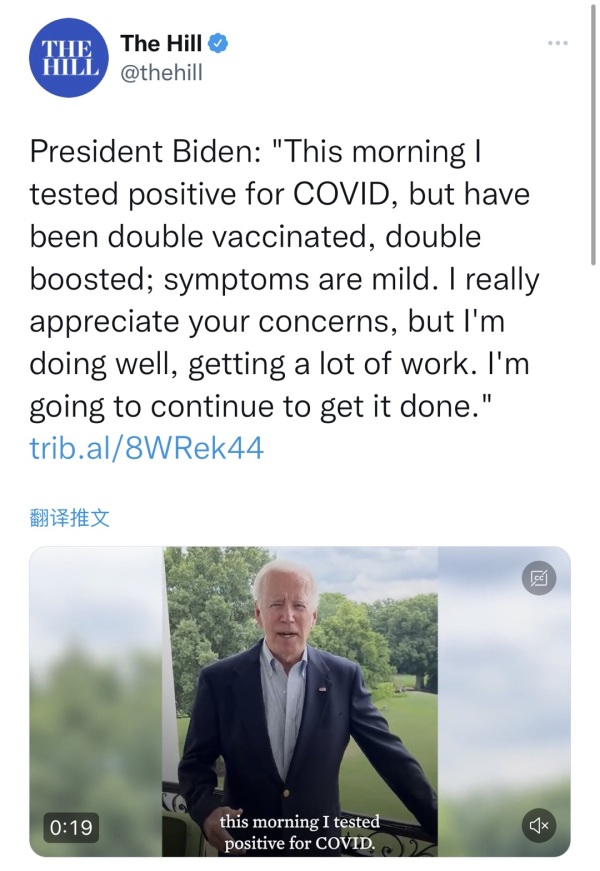Viewport: 600px width, 871px height.
Task: Unmute the video sound
Action: coord(538,824)
